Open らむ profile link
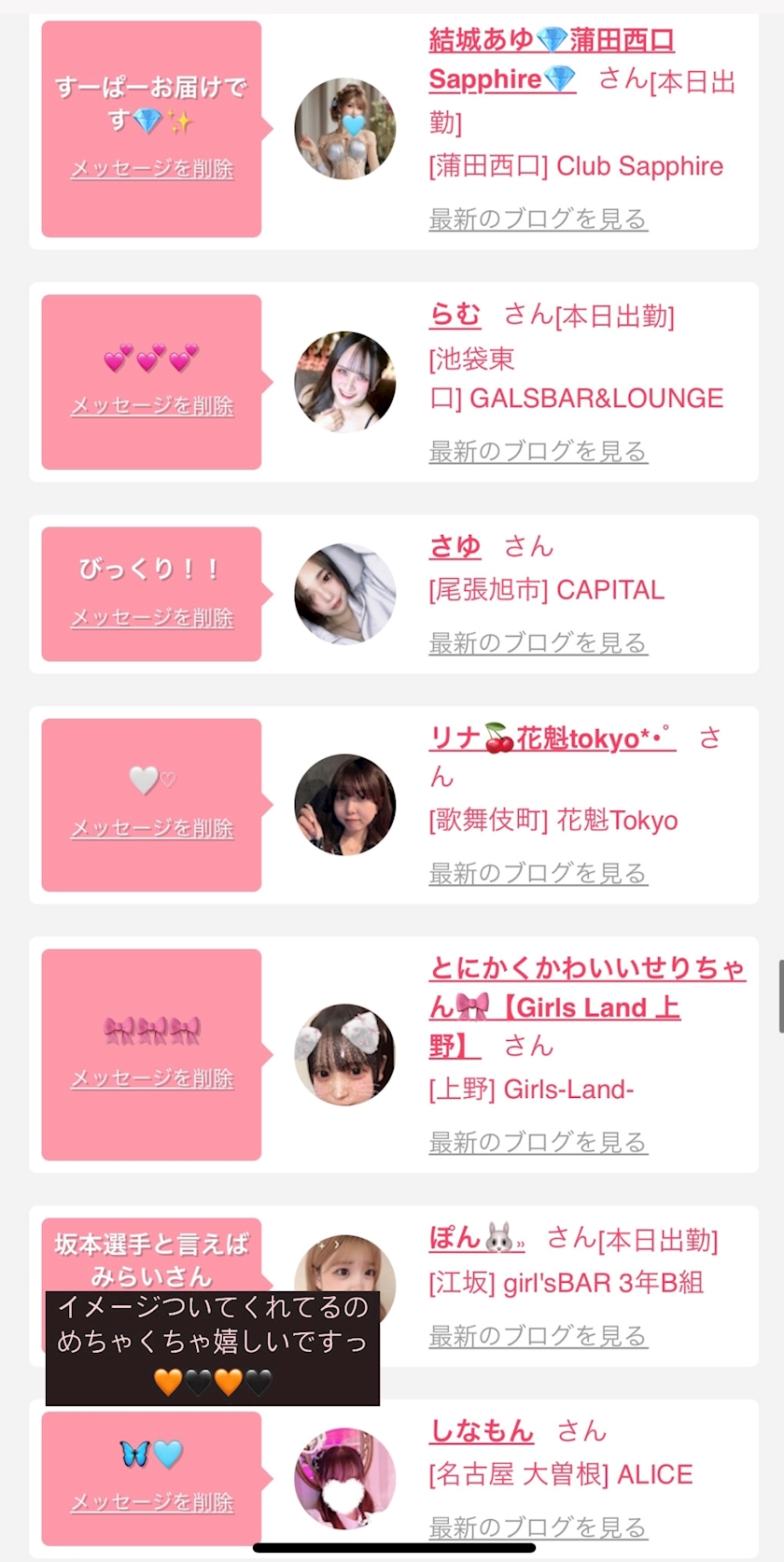Viewport: 784px width, 1562px height. point(455,315)
